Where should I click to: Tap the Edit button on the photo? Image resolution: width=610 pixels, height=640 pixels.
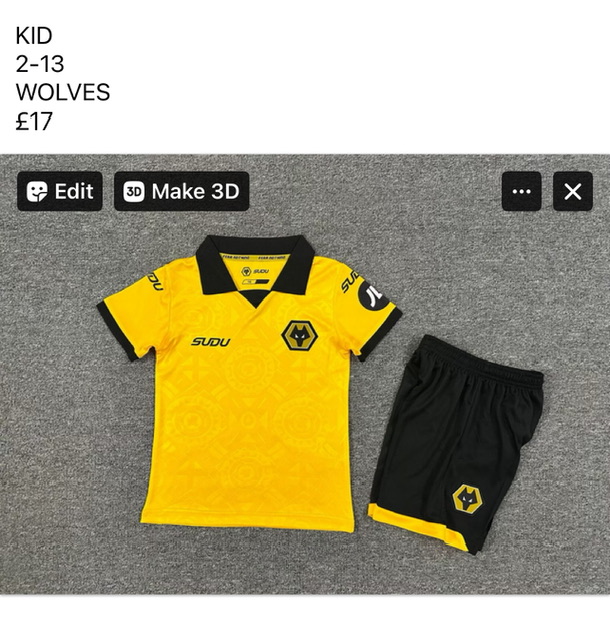coord(60,191)
